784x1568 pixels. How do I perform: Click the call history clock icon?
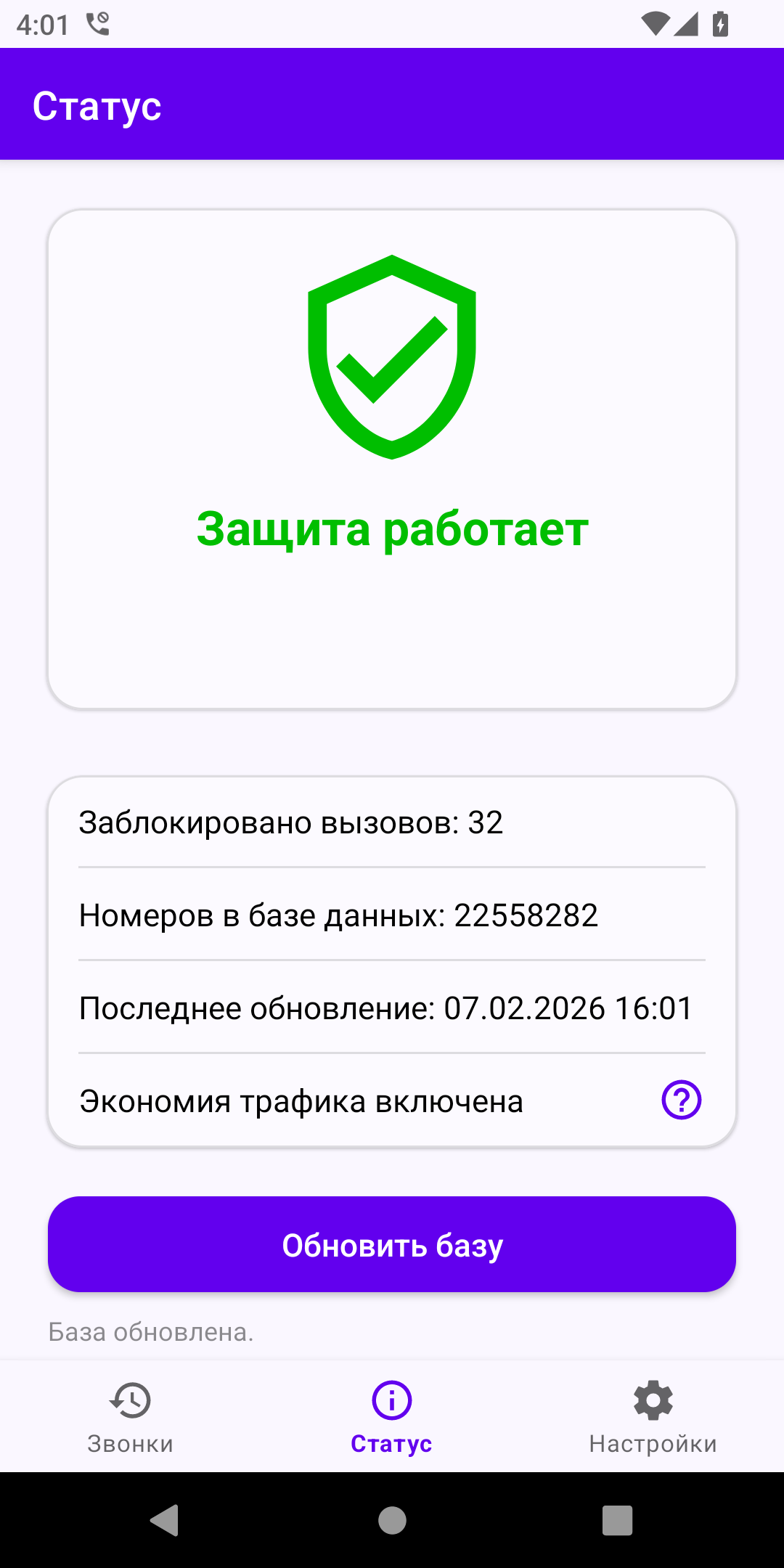(130, 1400)
